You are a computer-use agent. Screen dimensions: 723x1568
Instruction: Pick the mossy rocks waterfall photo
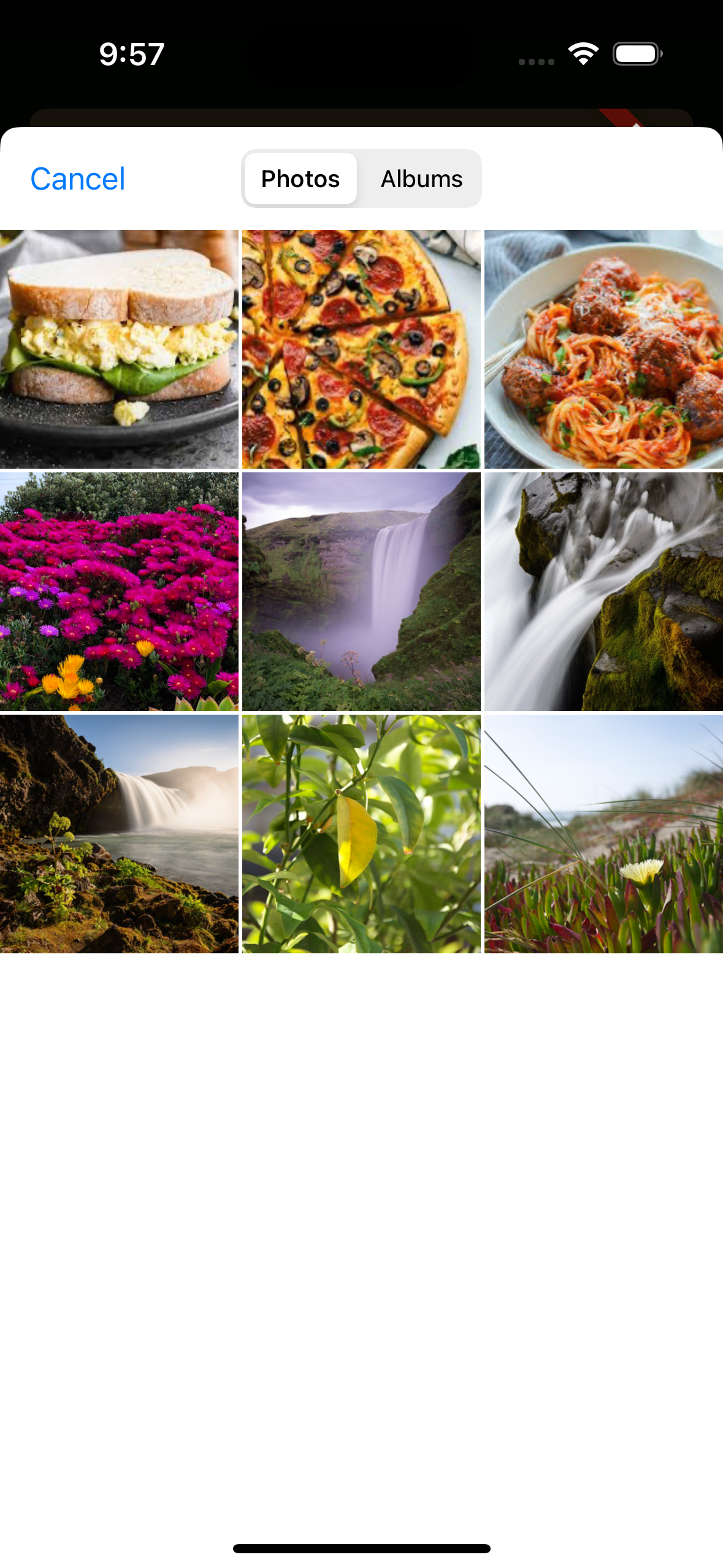click(x=603, y=591)
